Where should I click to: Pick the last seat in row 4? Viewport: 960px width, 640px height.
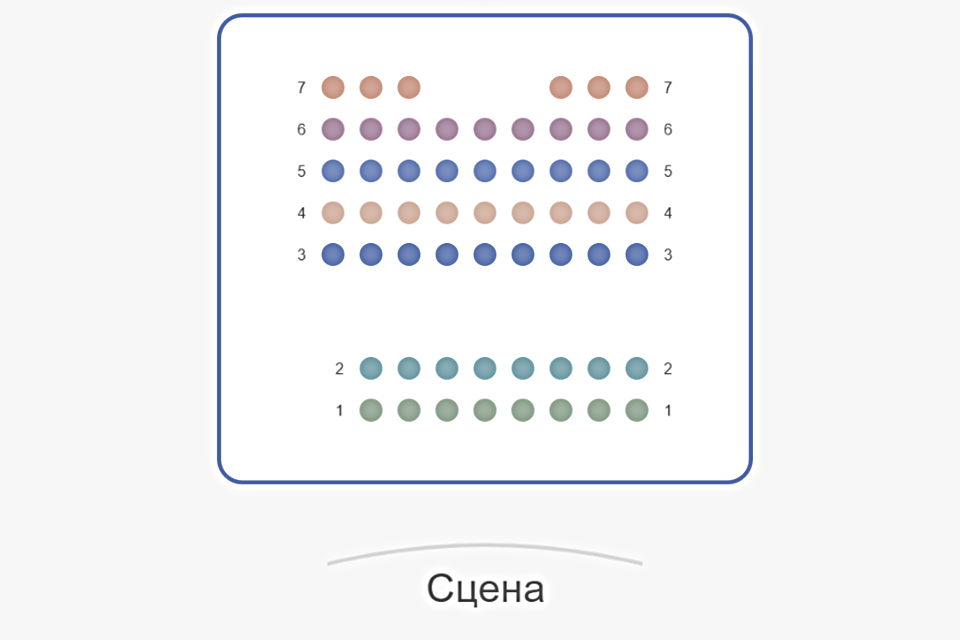click(637, 213)
